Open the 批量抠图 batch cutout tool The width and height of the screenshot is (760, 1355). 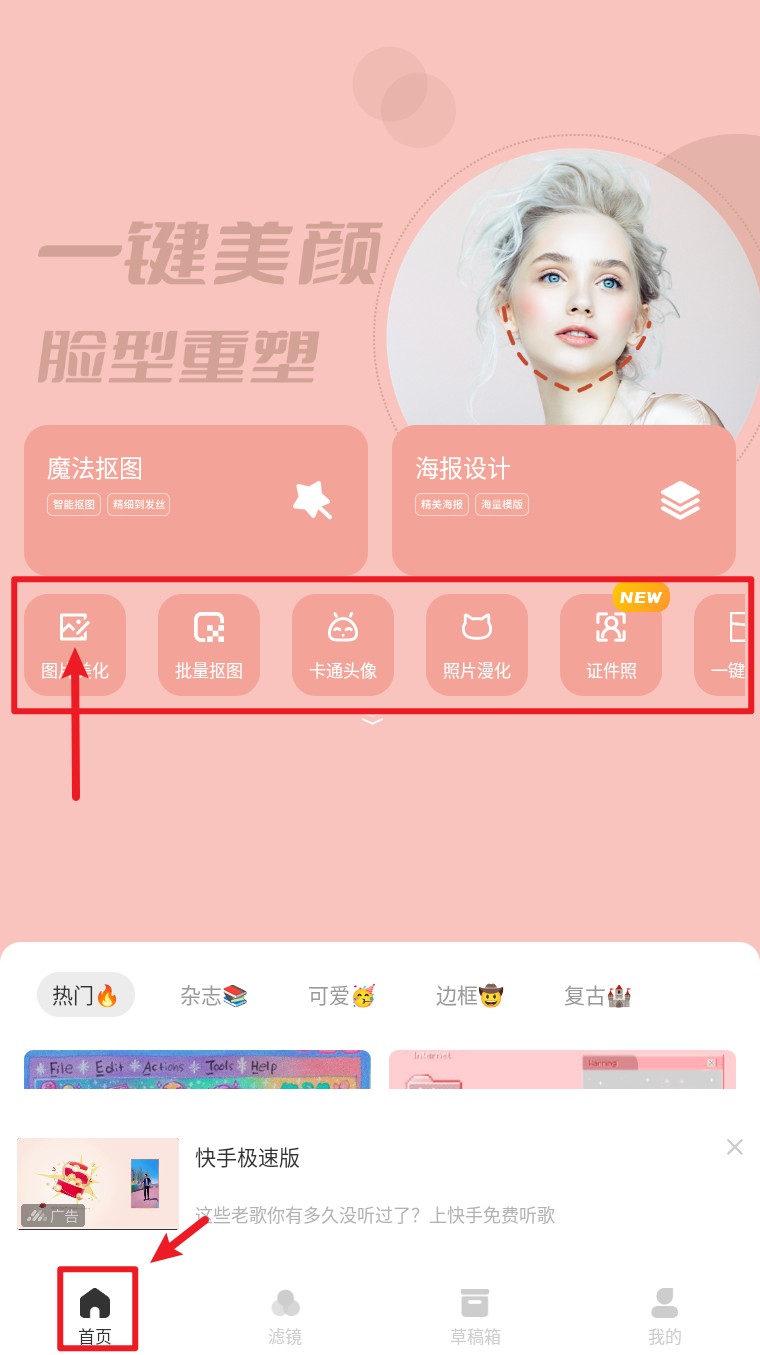(209, 645)
